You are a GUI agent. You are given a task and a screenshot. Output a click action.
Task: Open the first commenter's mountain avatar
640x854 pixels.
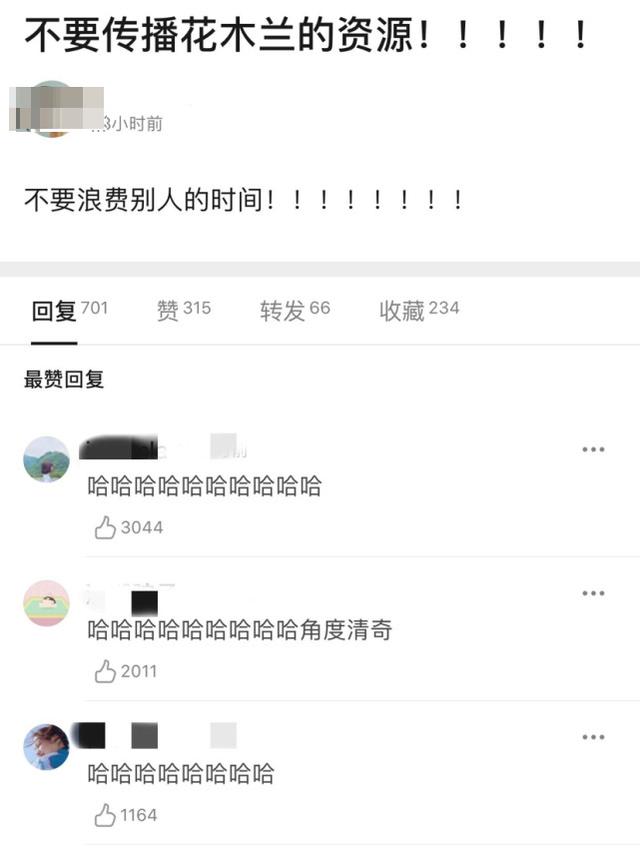[46, 460]
